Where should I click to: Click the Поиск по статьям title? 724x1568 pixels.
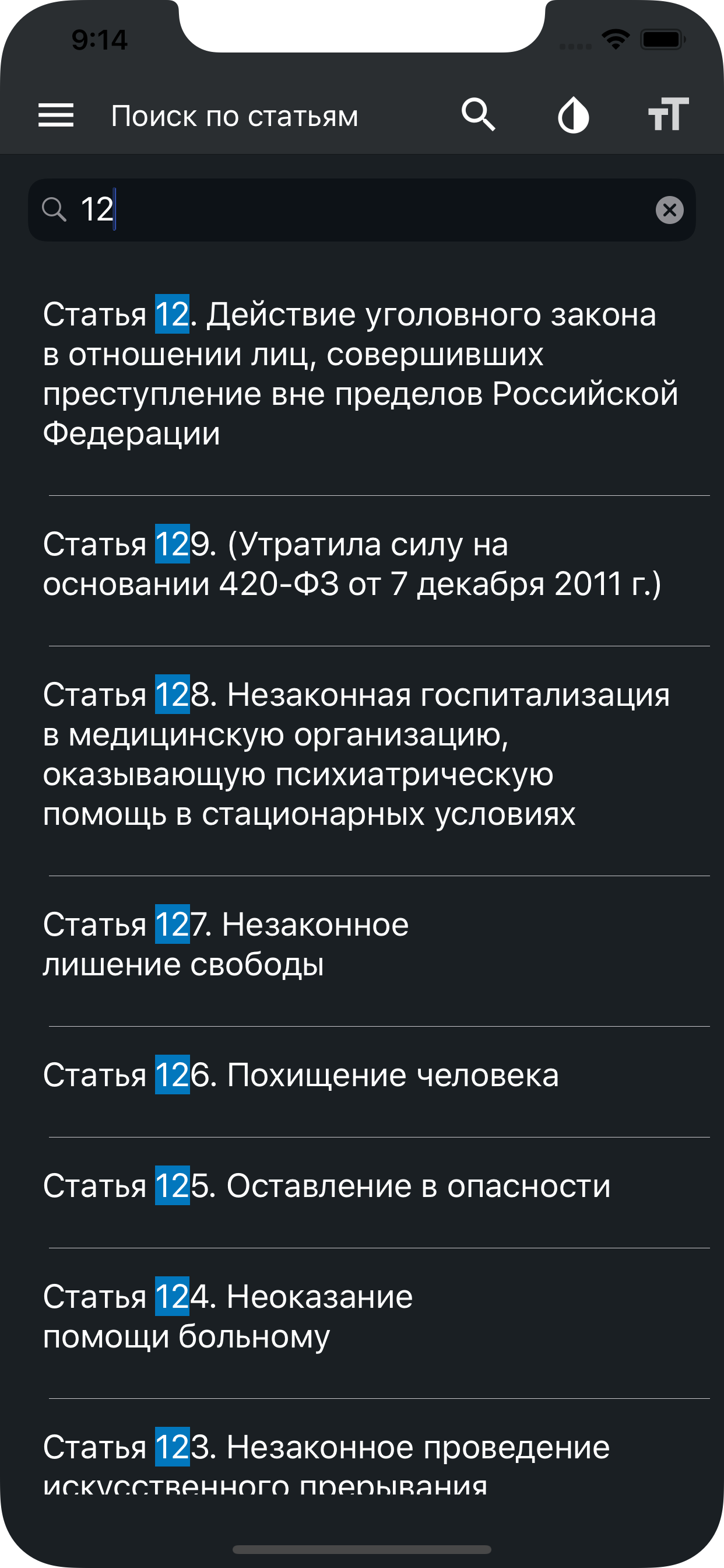click(235, 114)
